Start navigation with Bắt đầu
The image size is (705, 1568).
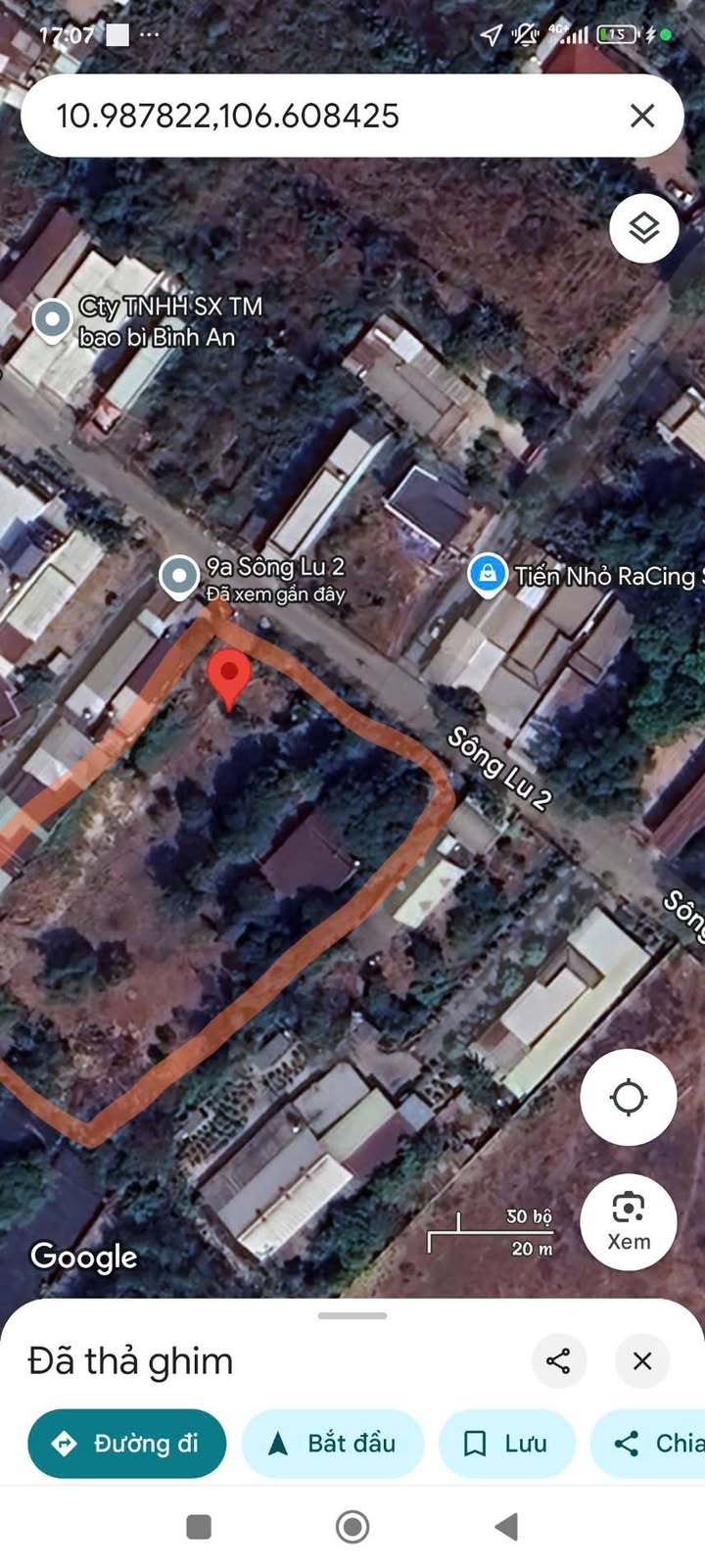pyautogui.click(x=333, y=1443)
